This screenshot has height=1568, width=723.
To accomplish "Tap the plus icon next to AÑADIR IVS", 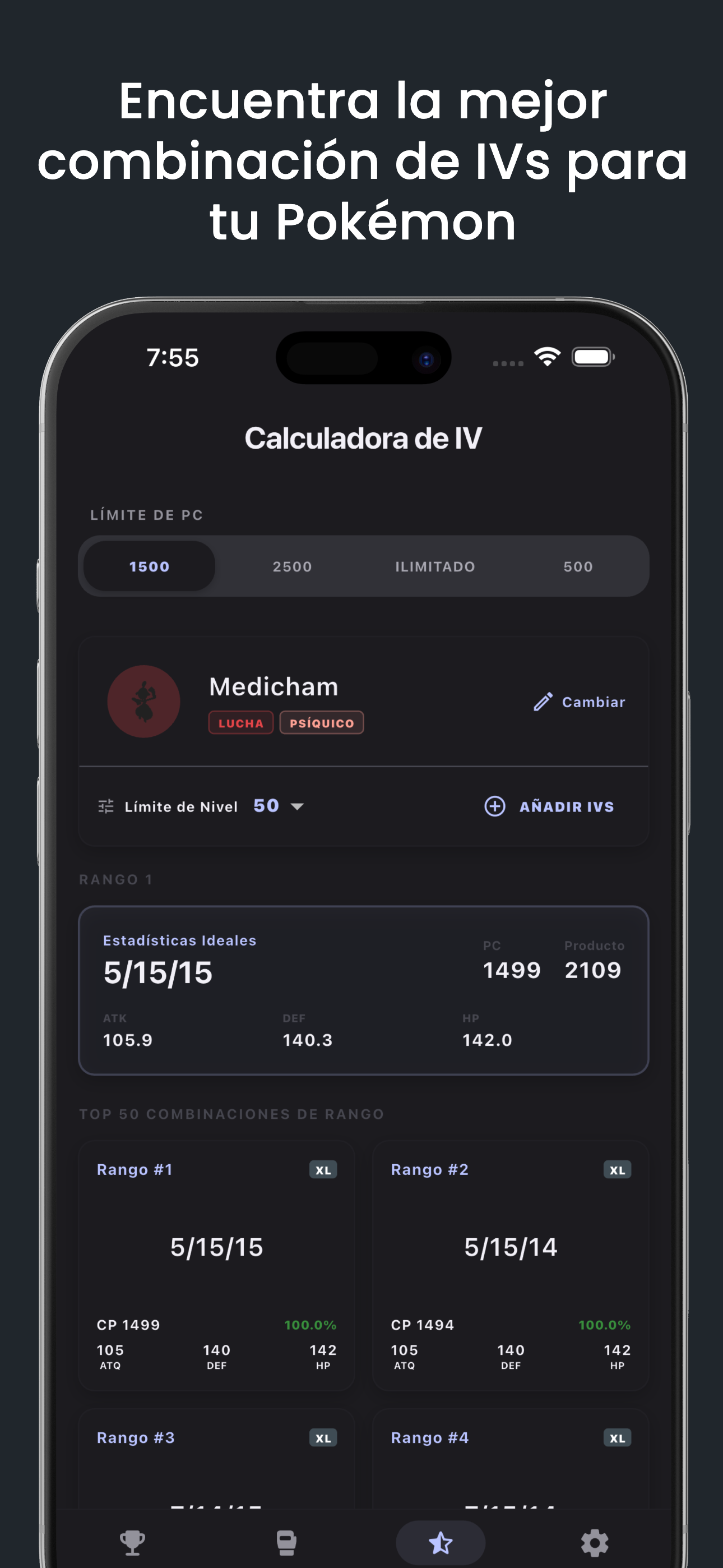I will (x=495, y=806).
